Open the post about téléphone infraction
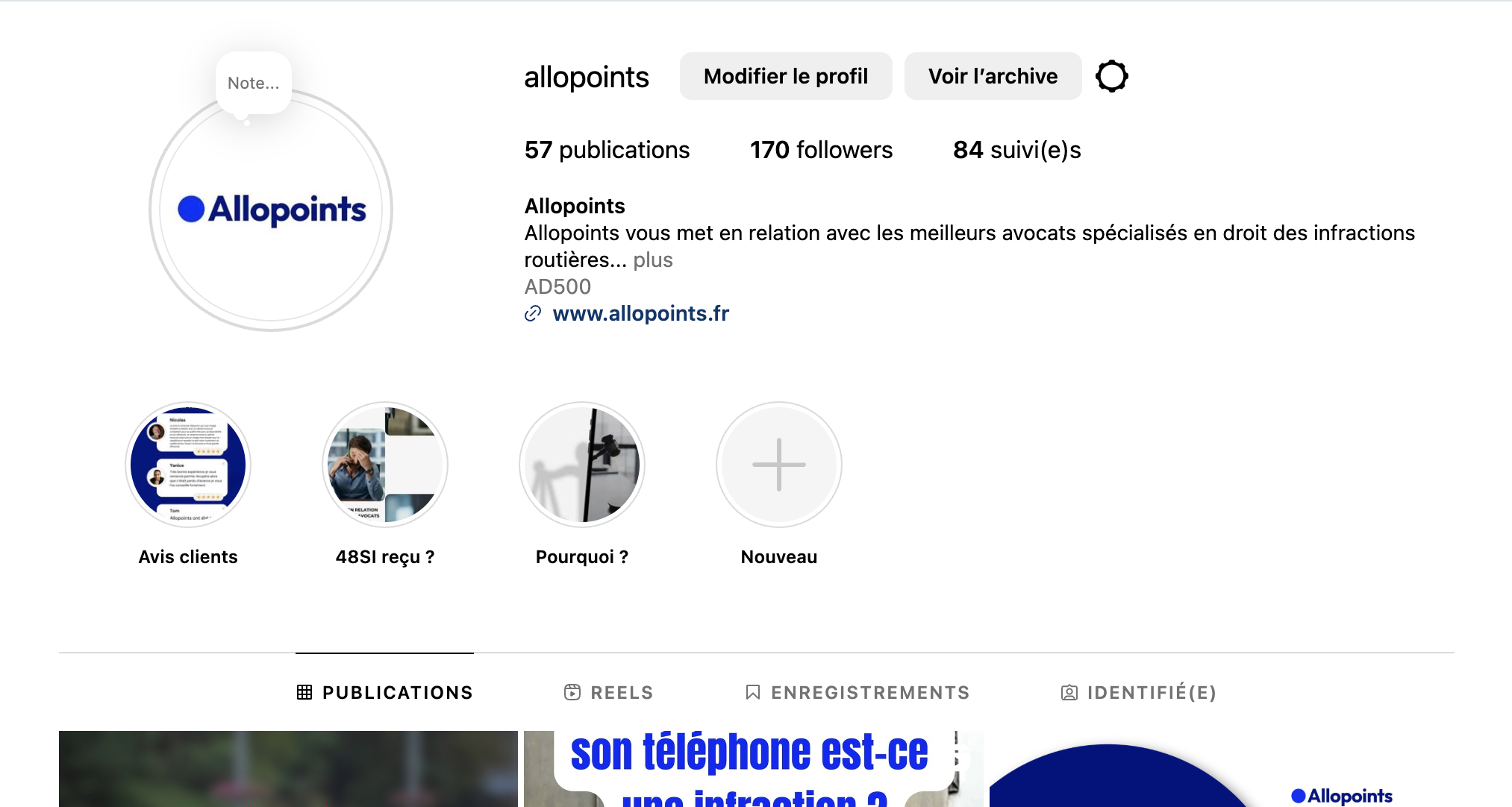The image size is (1512, 807). coord(752,768)
